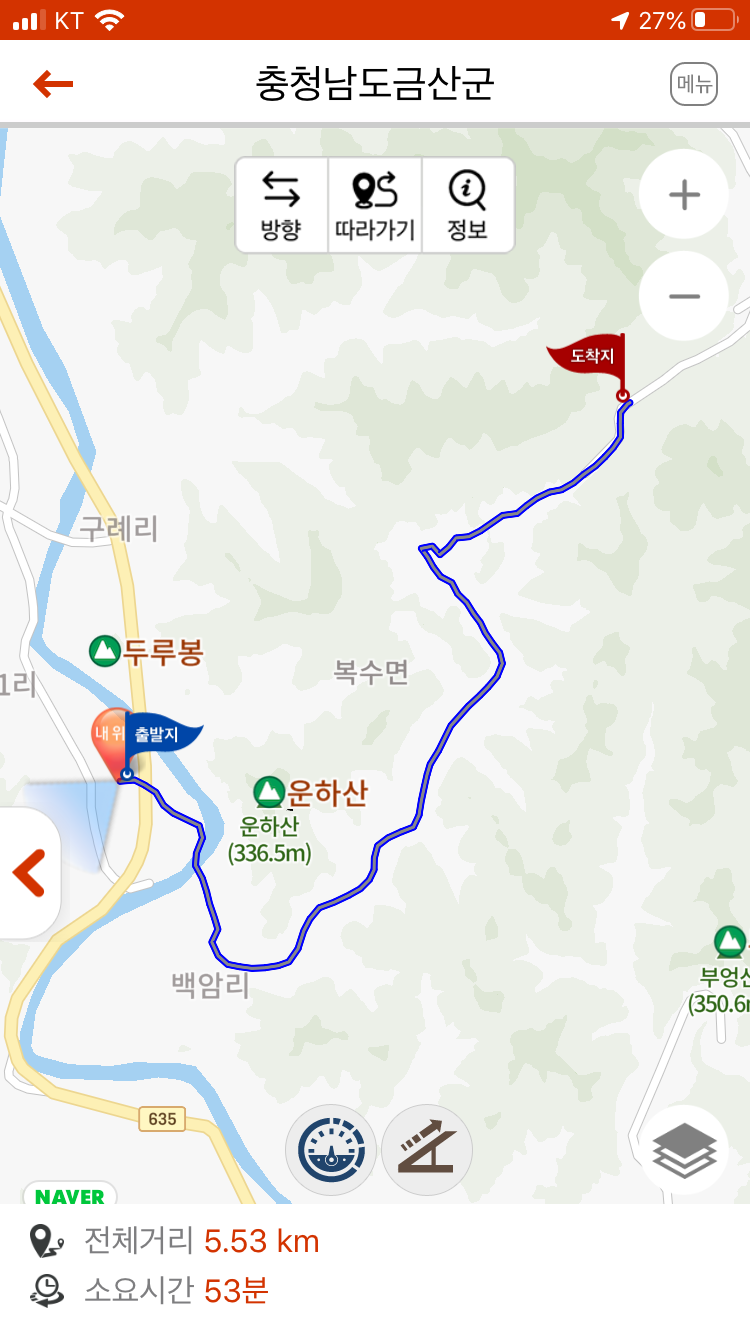Tap the 방향 direction toggle
Viewport: 750px width, 1334px height.
tap(281, 205)
